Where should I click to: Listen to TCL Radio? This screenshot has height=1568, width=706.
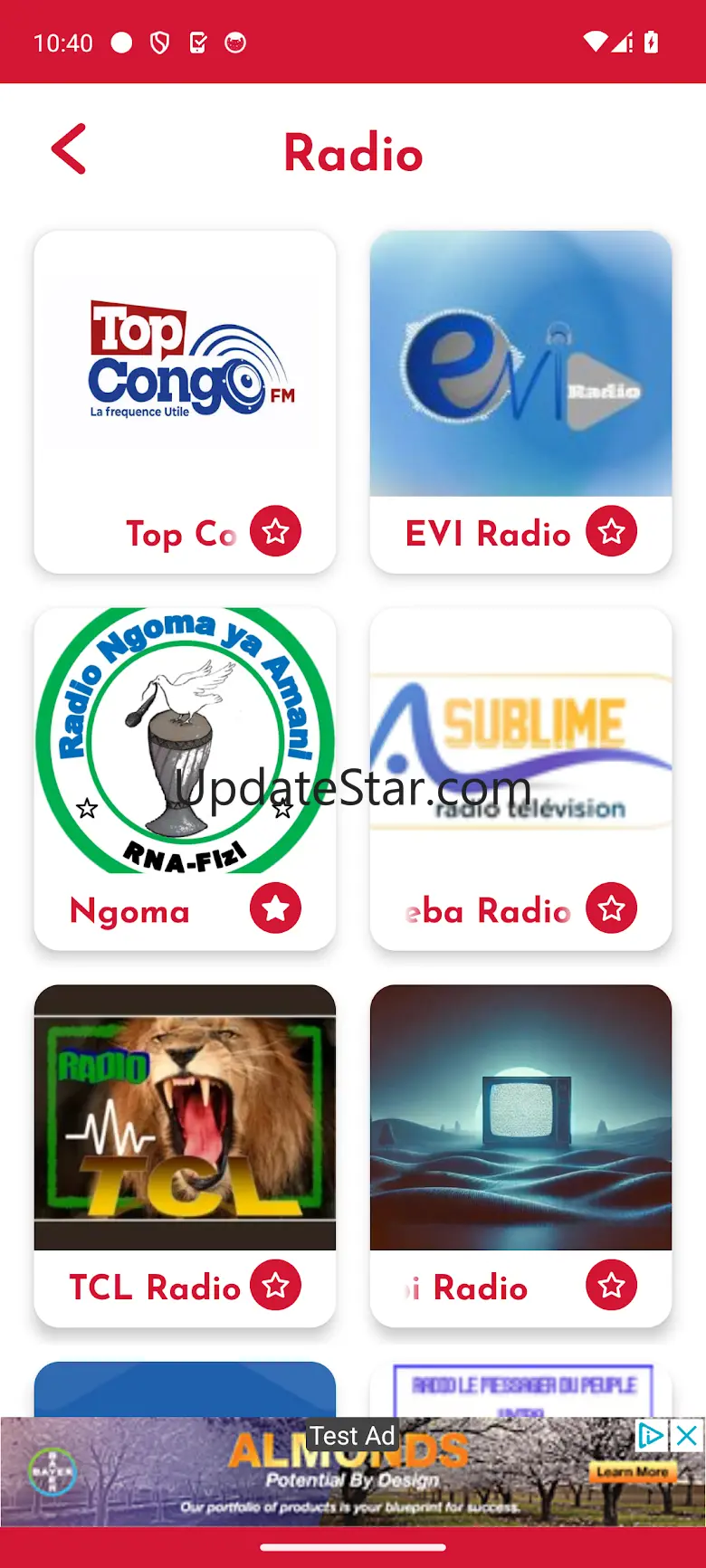(x=185, y=1117)
